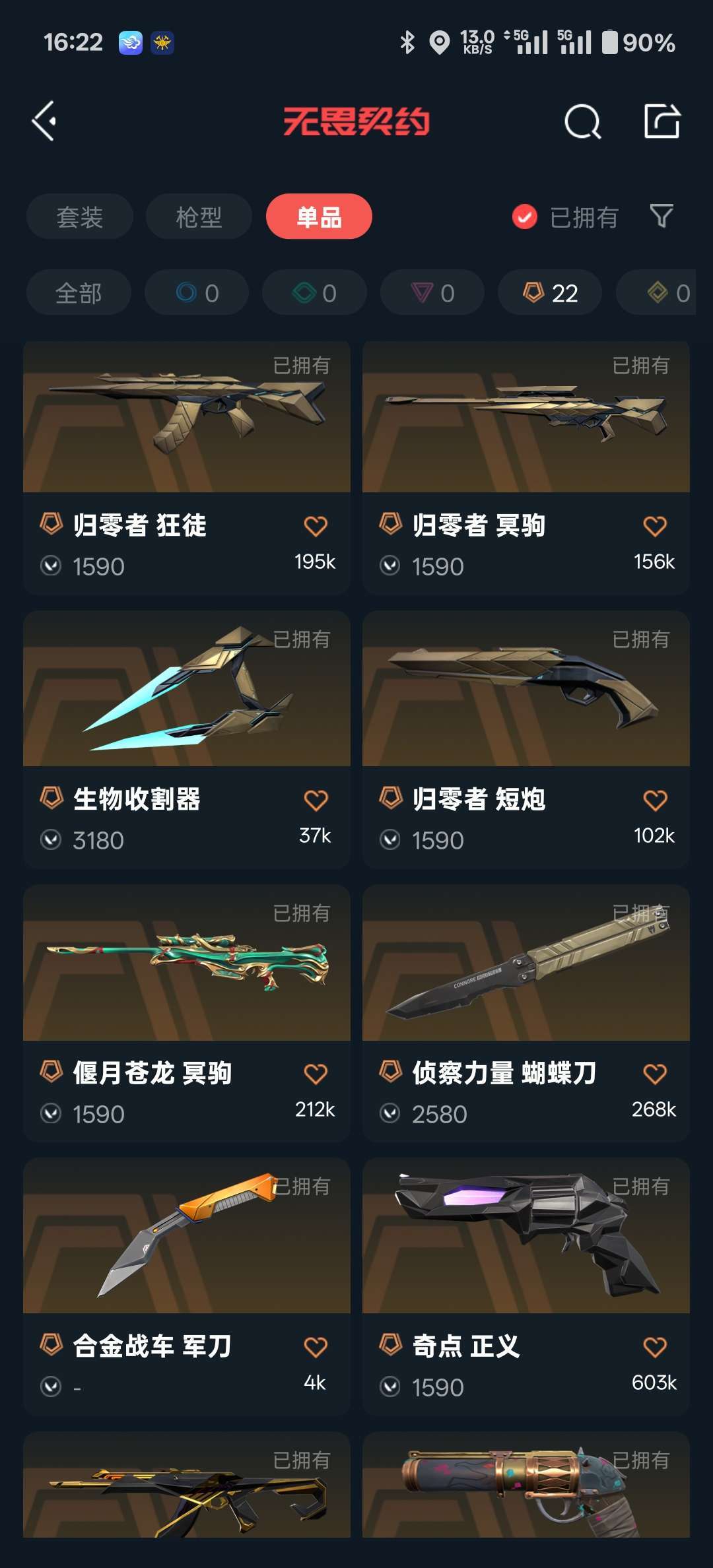Screen dimensions: 713x1568
Task: Switch to the 枪型 tab
Action: point(199,216)
